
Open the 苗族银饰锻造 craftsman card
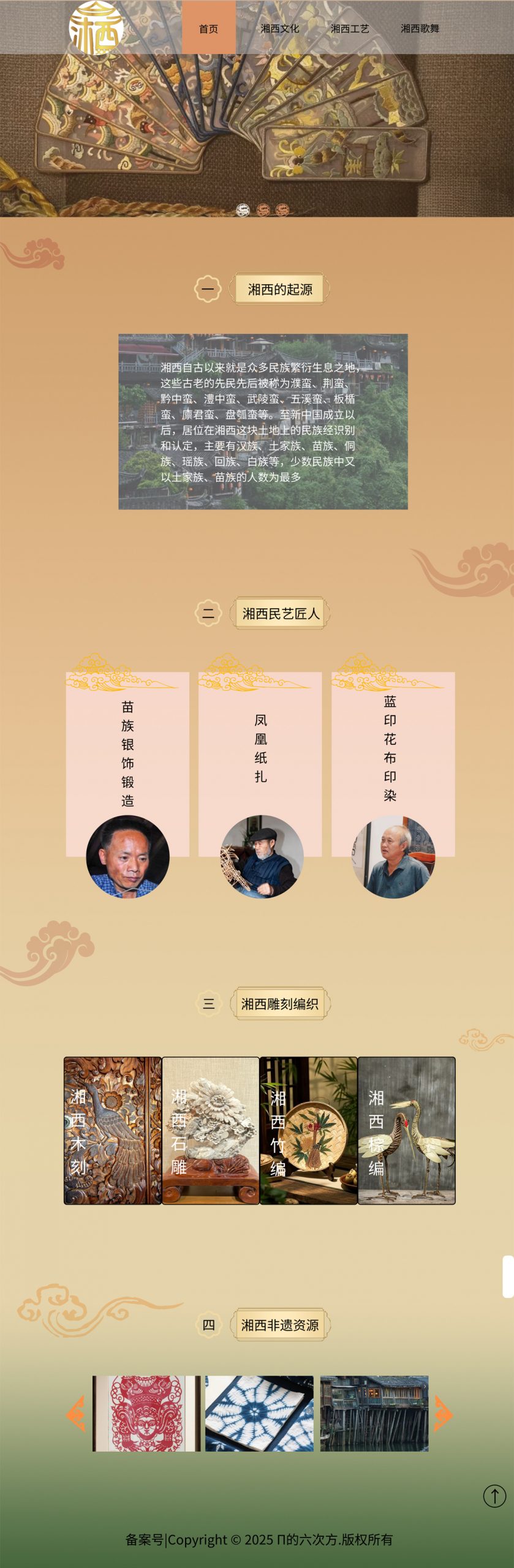[x=127, y=766]
